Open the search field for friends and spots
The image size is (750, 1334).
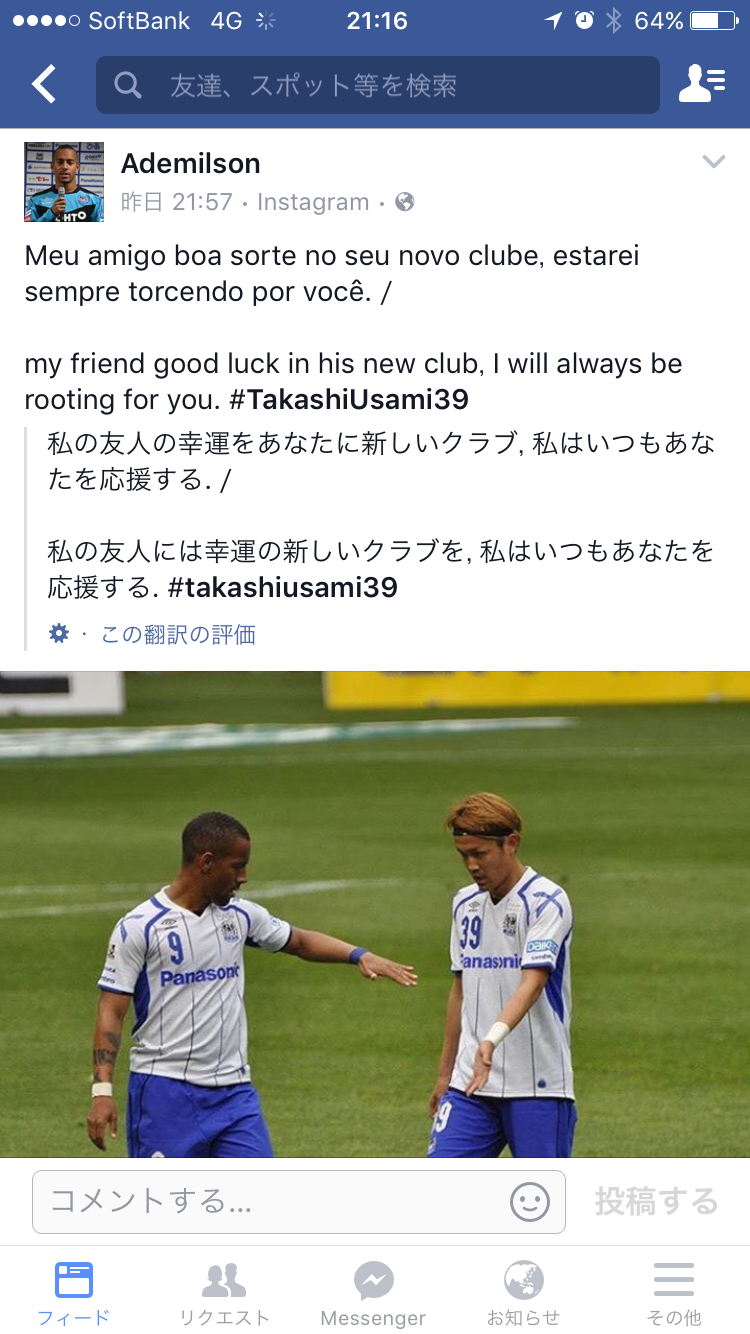(x=378, y=85)
